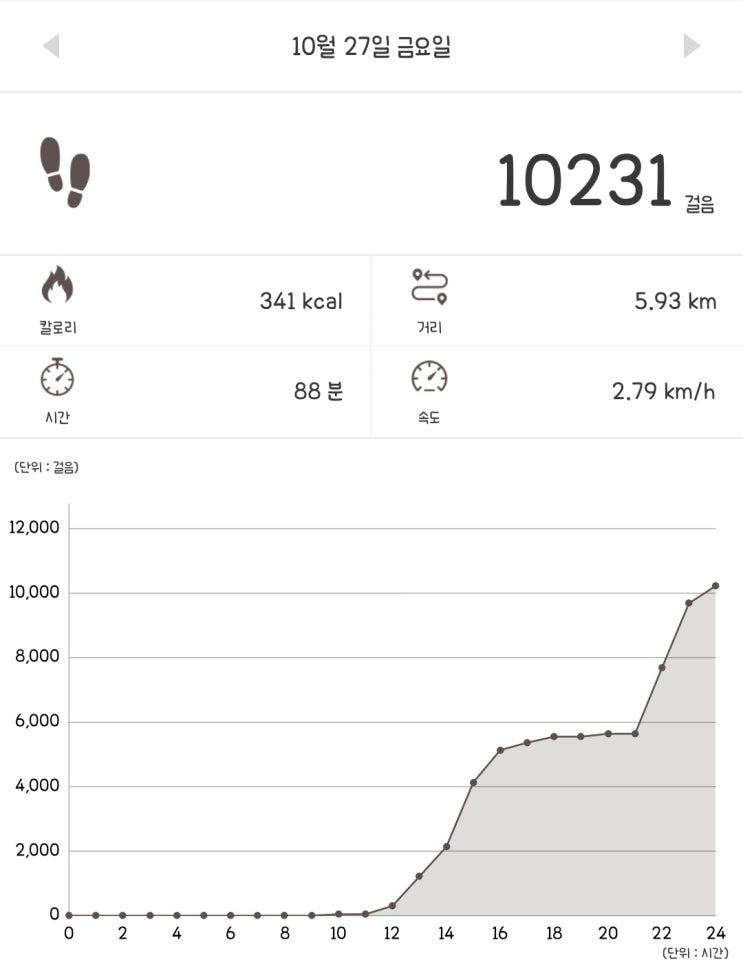
Task: Go to the previous day's step record
Action: 51,46
